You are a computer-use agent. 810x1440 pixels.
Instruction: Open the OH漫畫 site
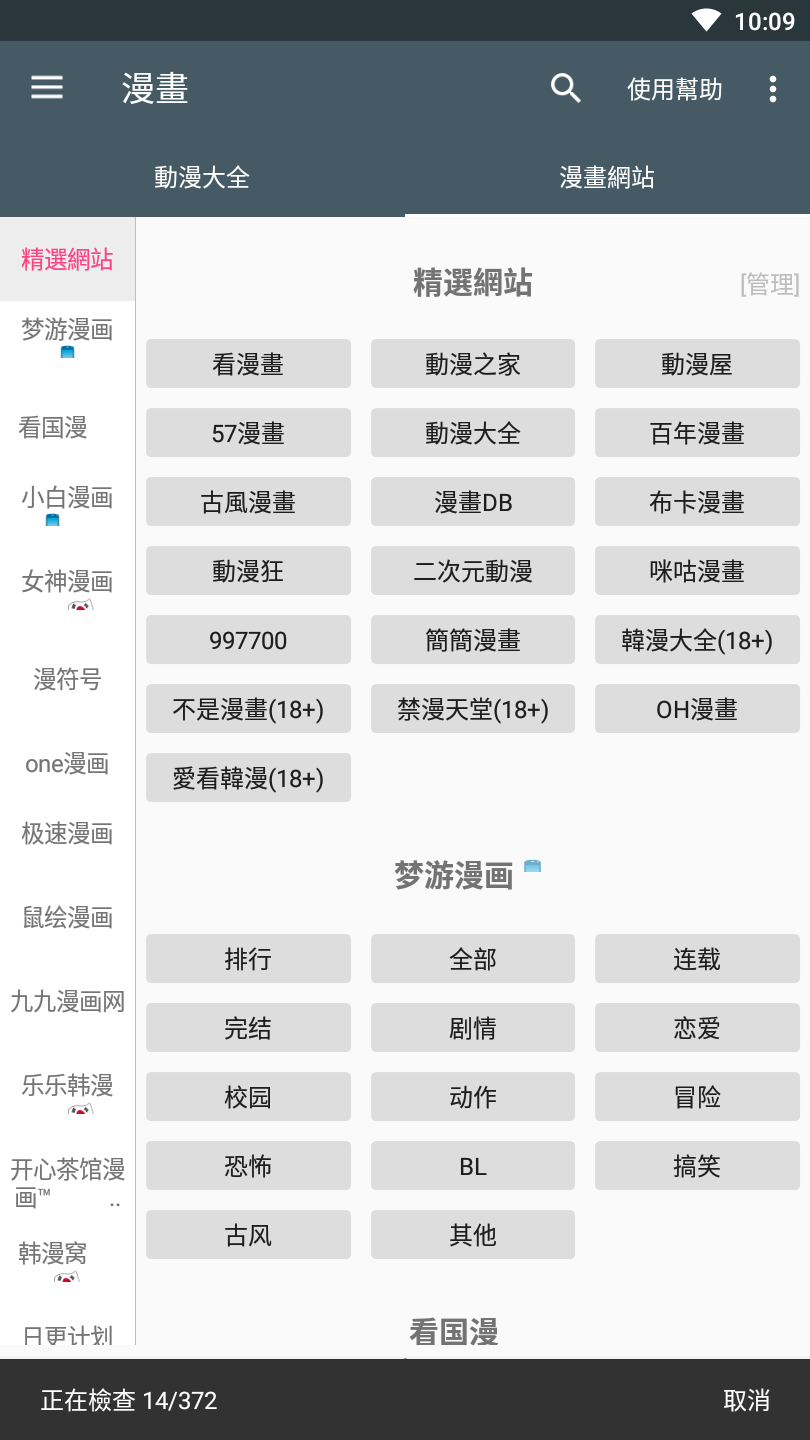pyautogui.click(x=697, y=709)
